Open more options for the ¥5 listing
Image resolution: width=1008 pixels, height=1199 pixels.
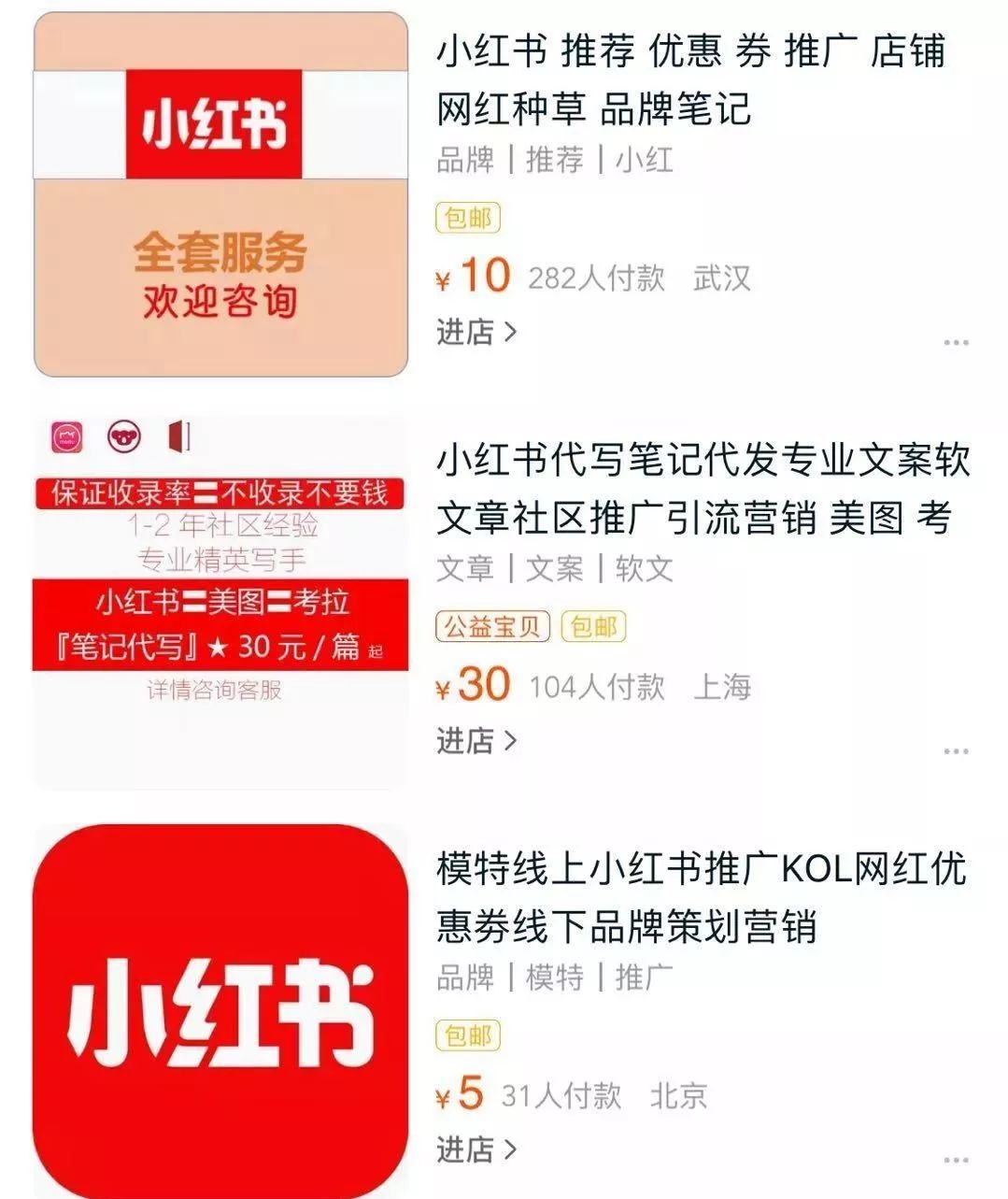click(x=956, y=1160)
